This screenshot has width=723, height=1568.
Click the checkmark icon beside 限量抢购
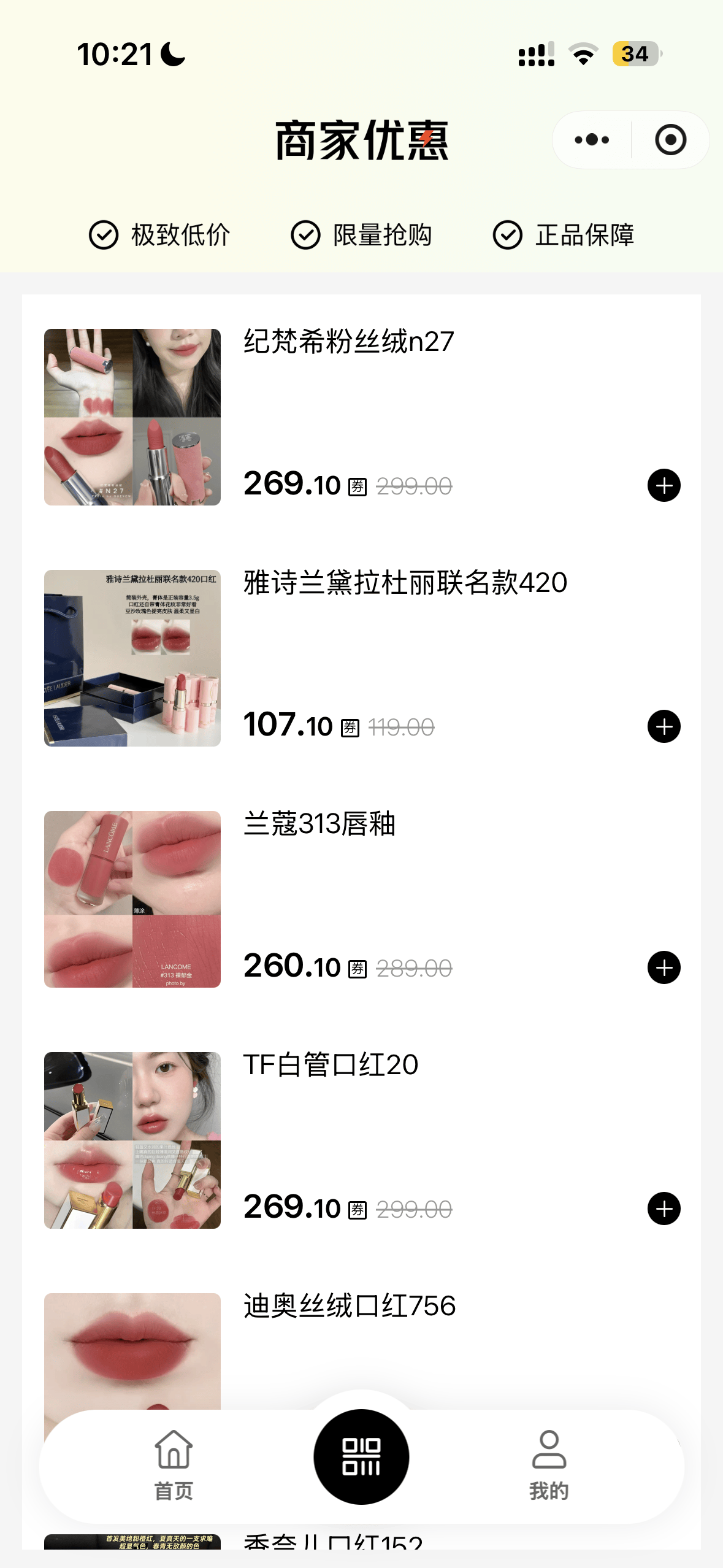305,234
